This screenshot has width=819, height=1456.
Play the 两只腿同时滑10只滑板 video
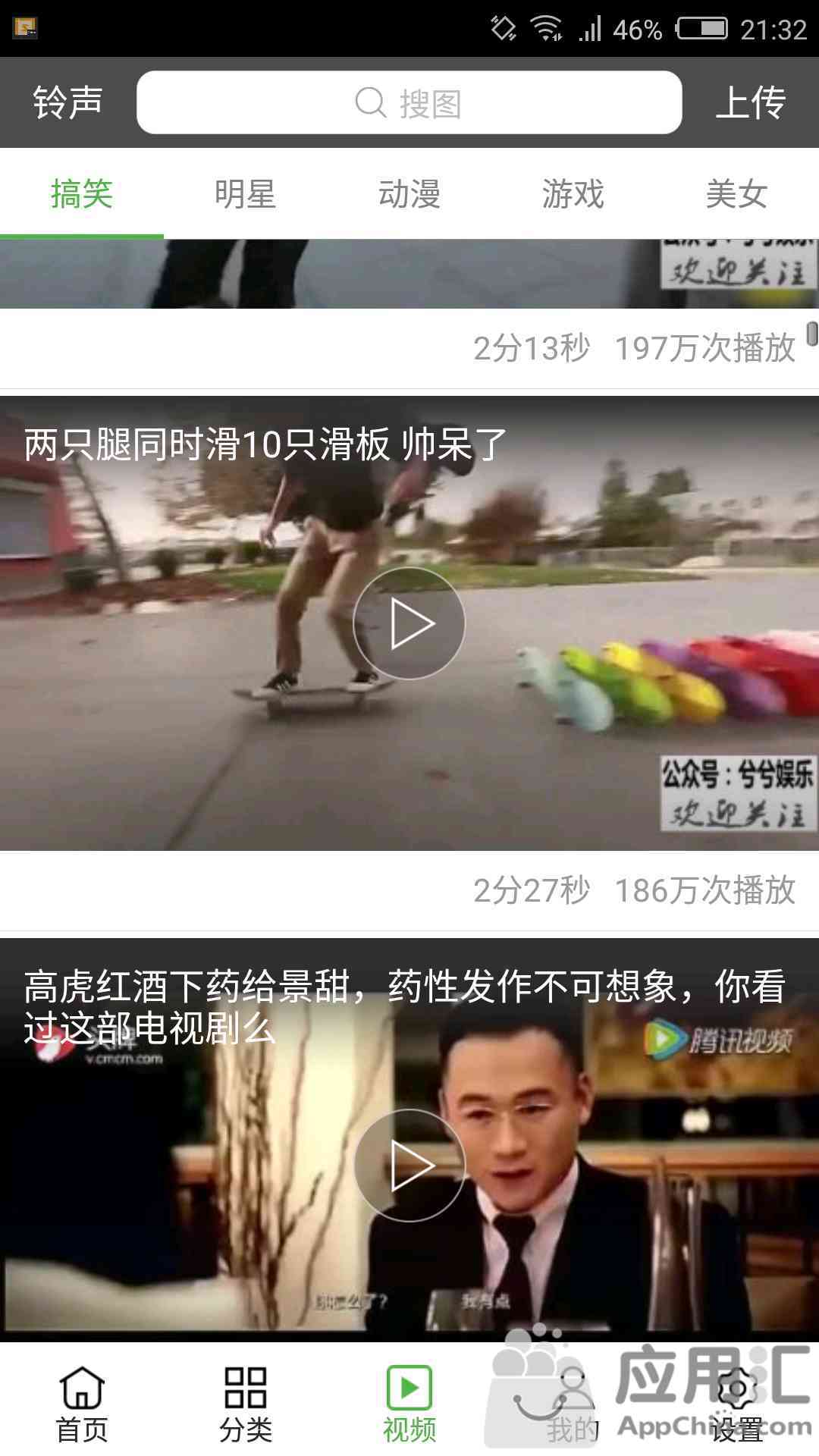tap(409, 623)
